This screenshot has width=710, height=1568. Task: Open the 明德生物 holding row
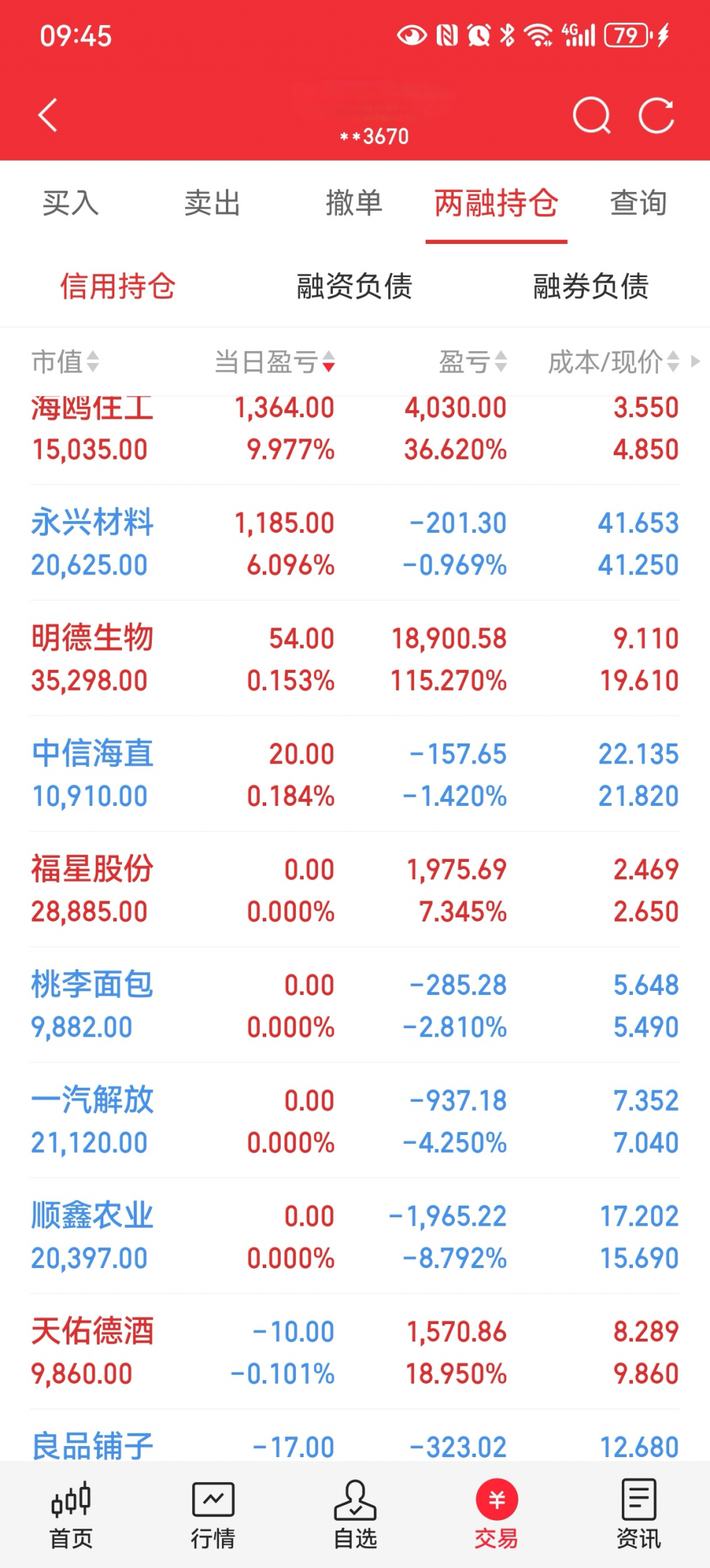click(x=354, y=659)
